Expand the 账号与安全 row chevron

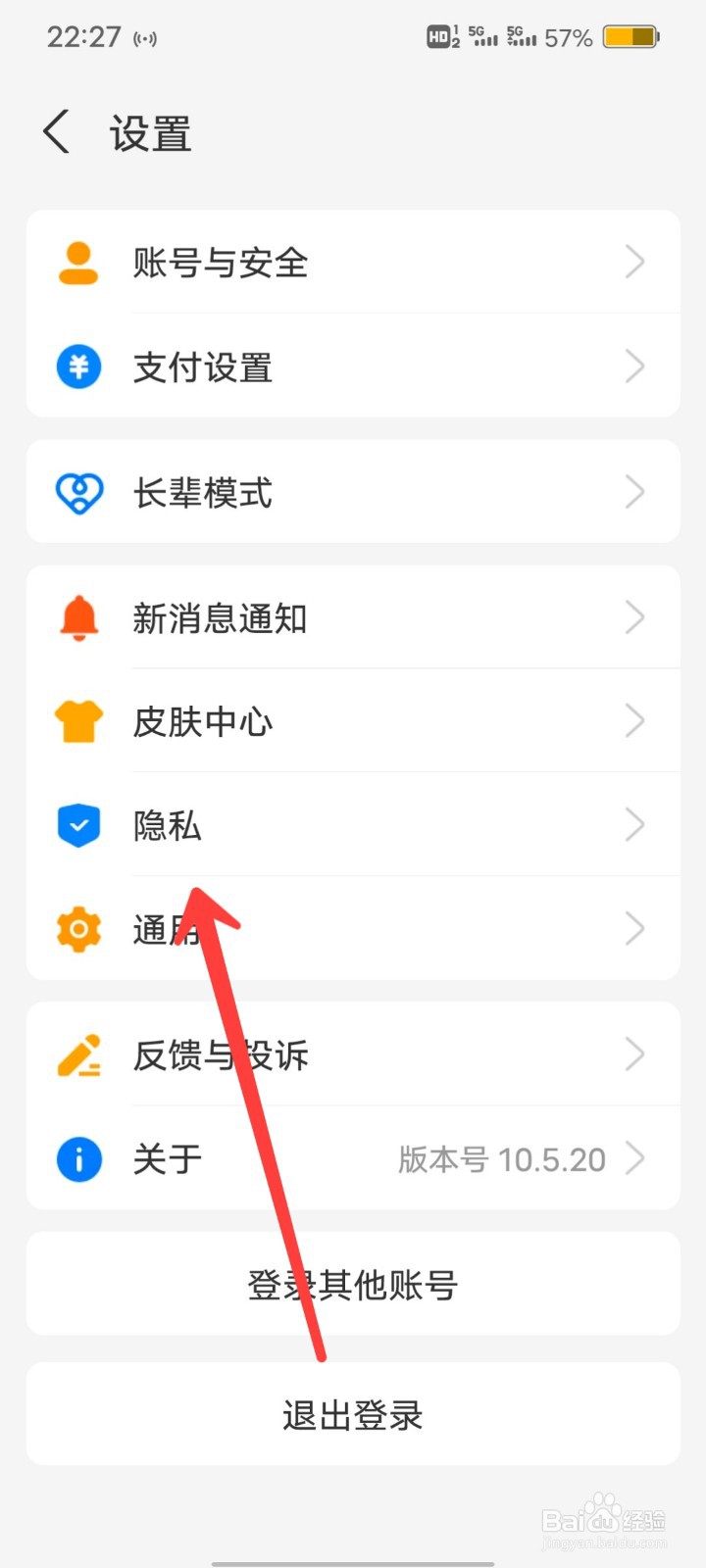coord(635,262)
